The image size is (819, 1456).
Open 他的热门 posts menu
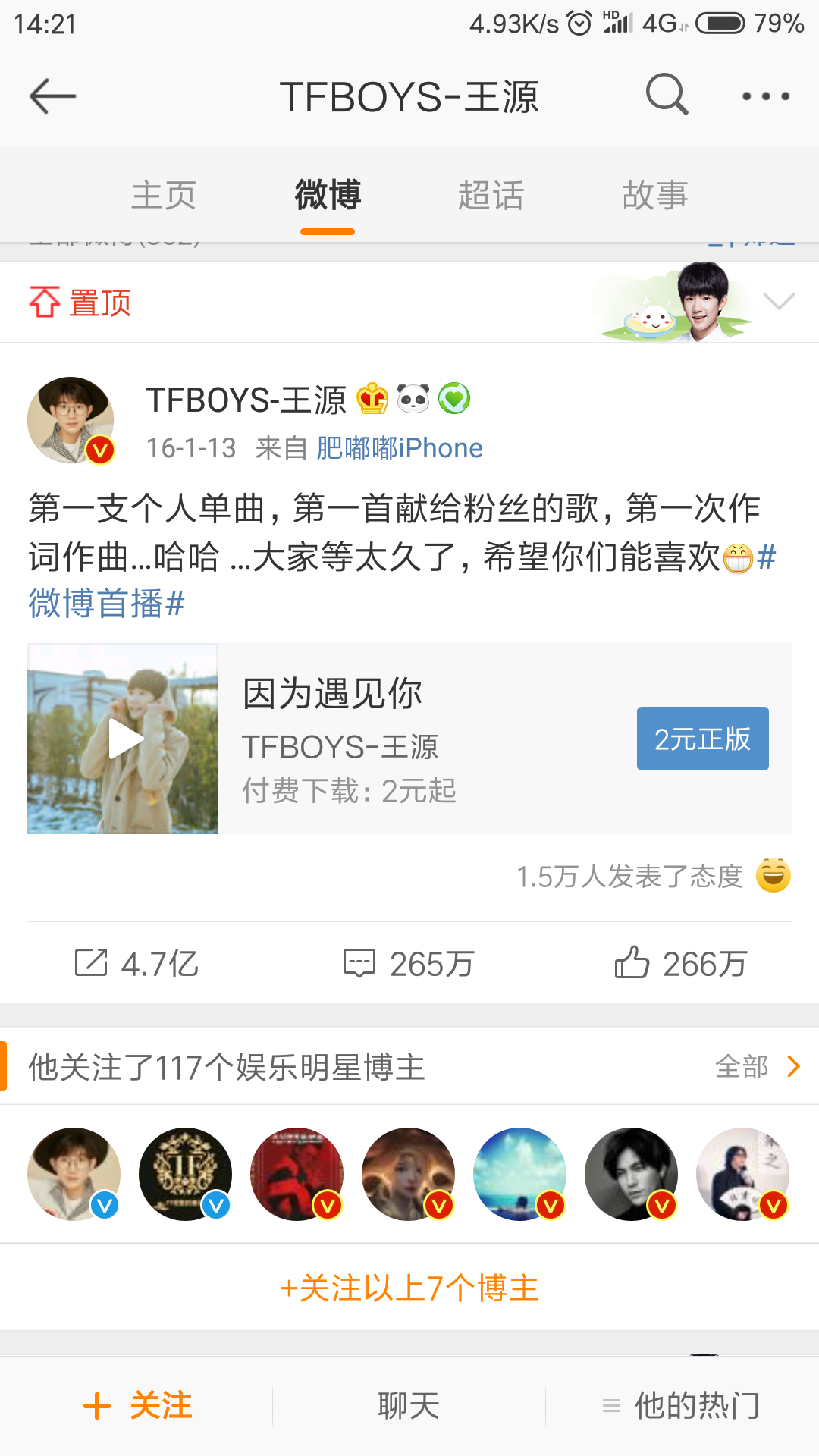click(x=681, y=1406)
